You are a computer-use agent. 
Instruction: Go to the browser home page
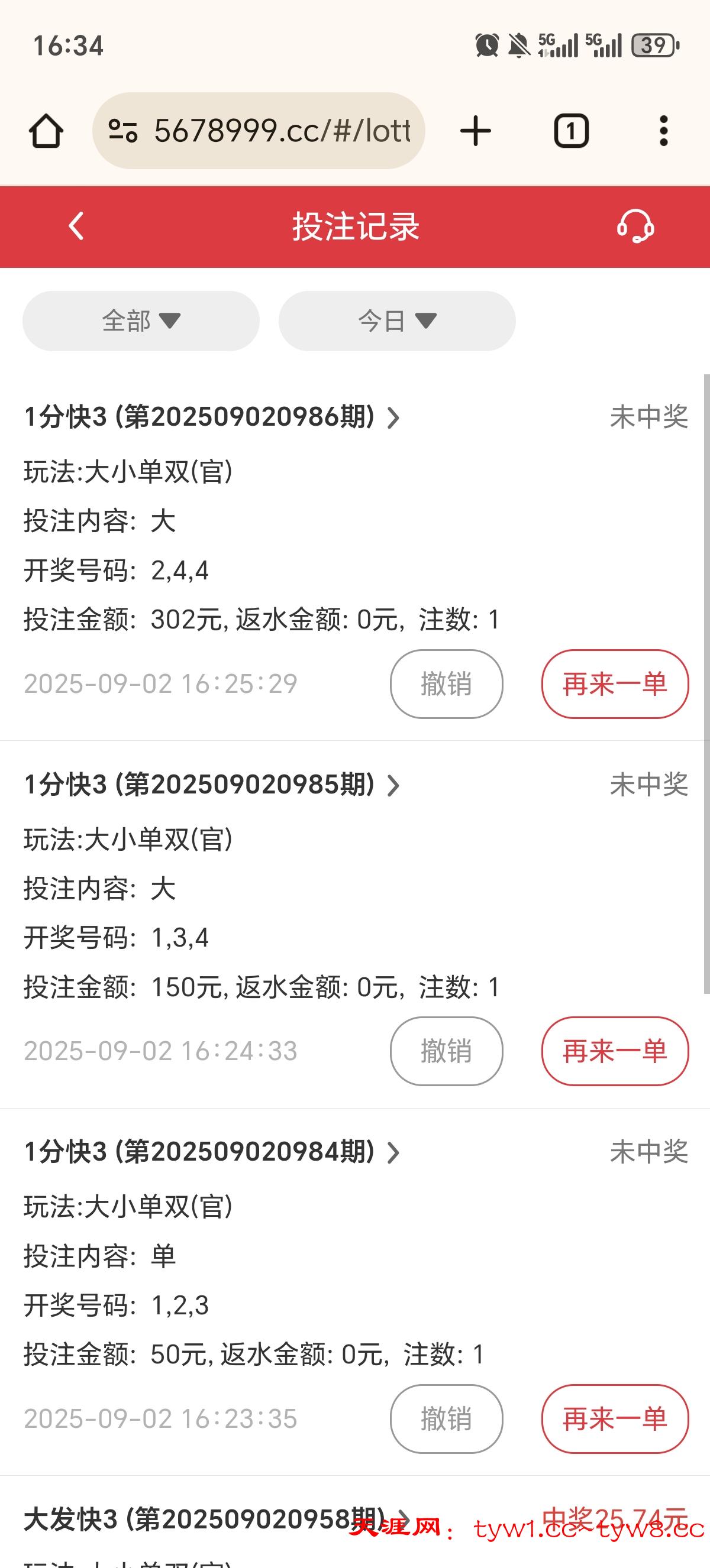point(46,131)
